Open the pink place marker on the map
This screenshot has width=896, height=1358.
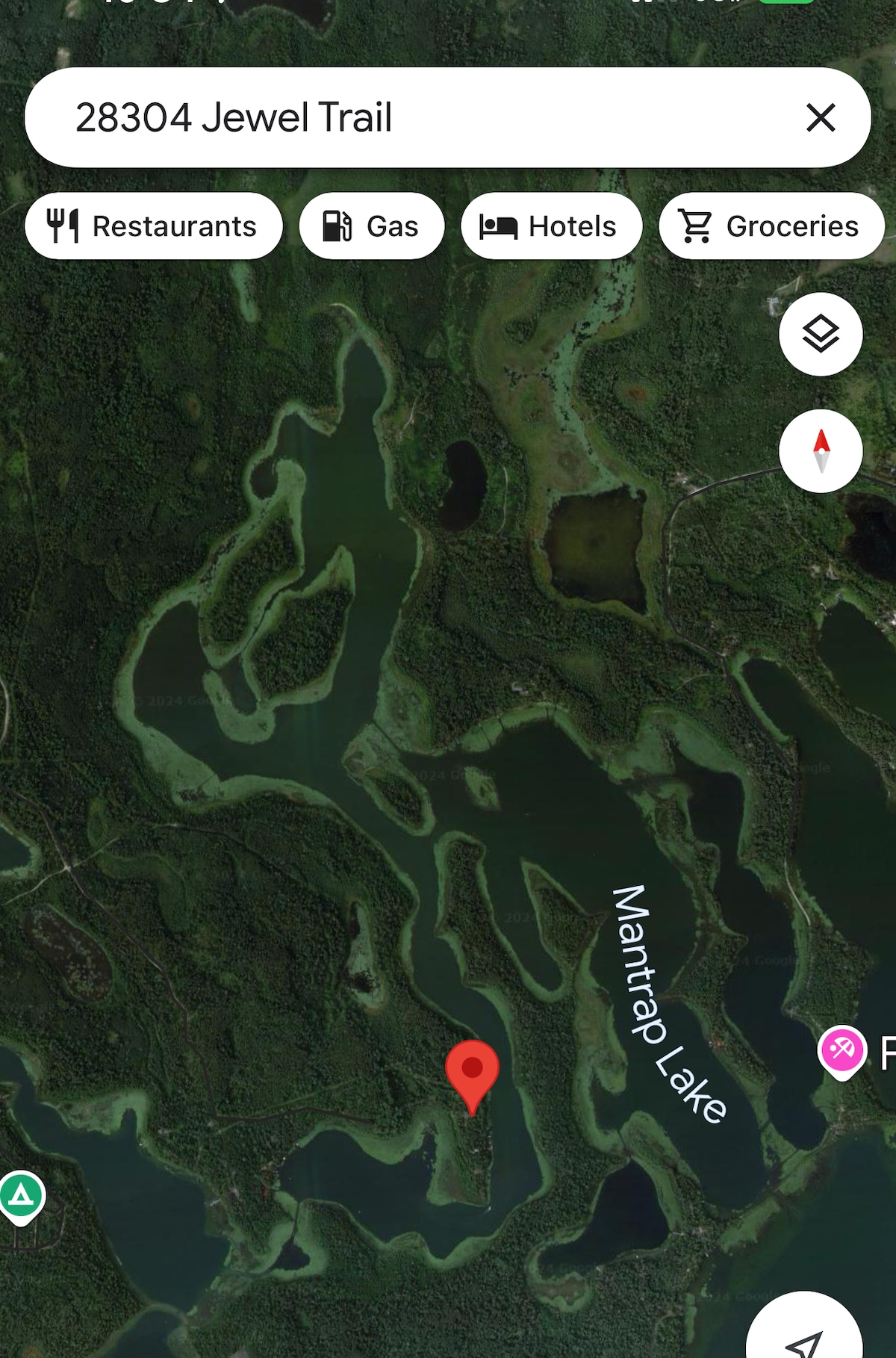[x=842, y=1050]
